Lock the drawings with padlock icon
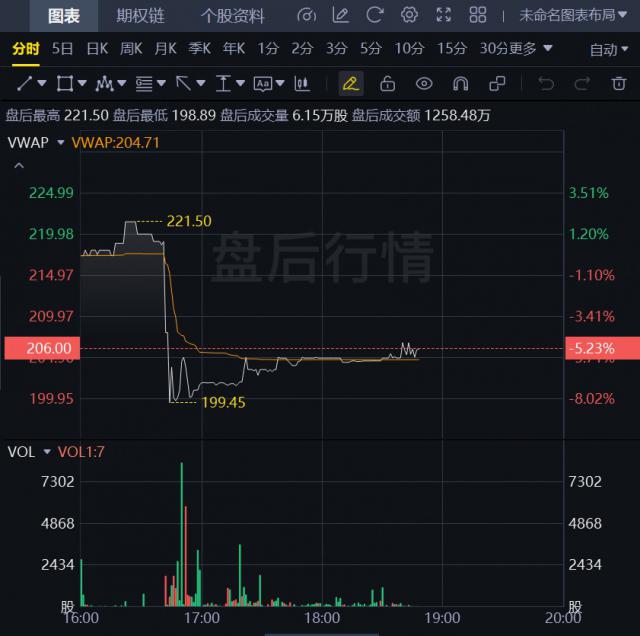 pos(387,83)
